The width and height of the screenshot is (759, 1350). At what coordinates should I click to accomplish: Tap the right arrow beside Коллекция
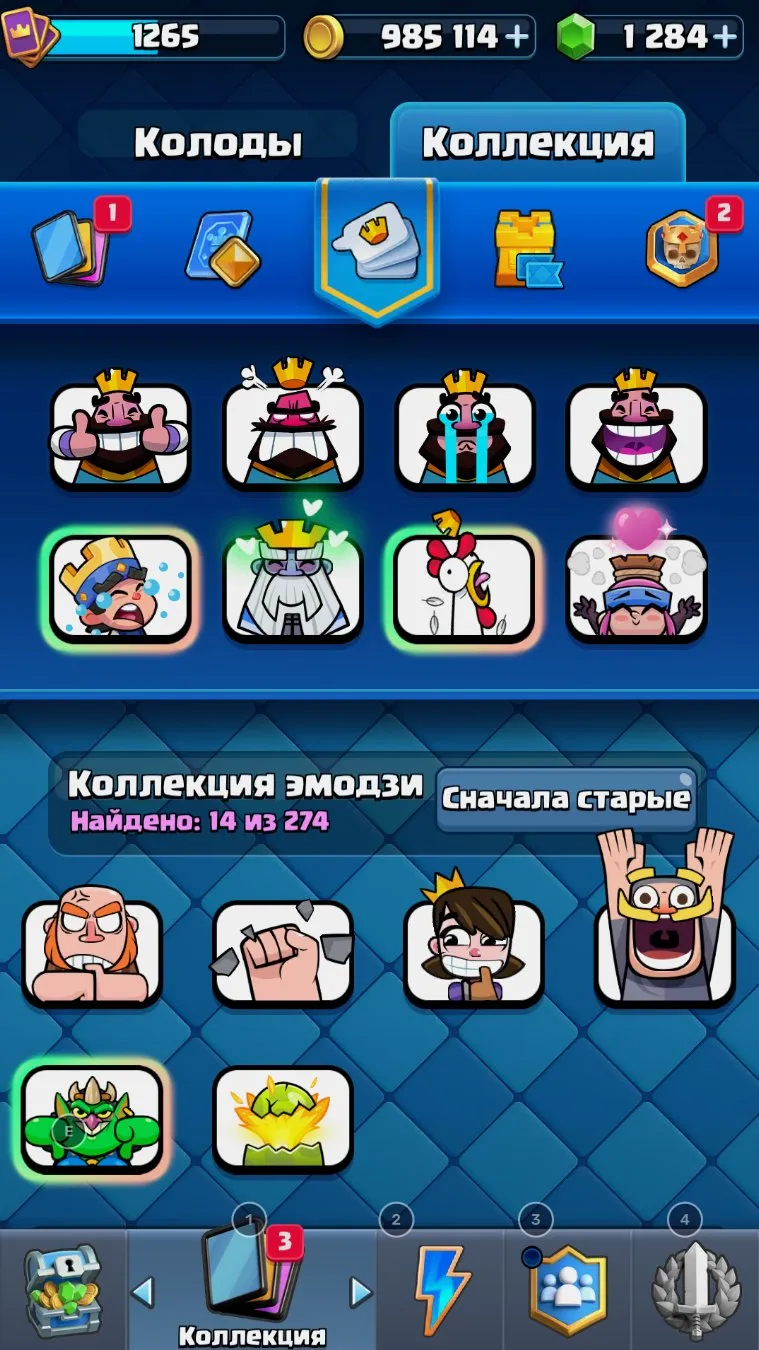(361, 1293)
